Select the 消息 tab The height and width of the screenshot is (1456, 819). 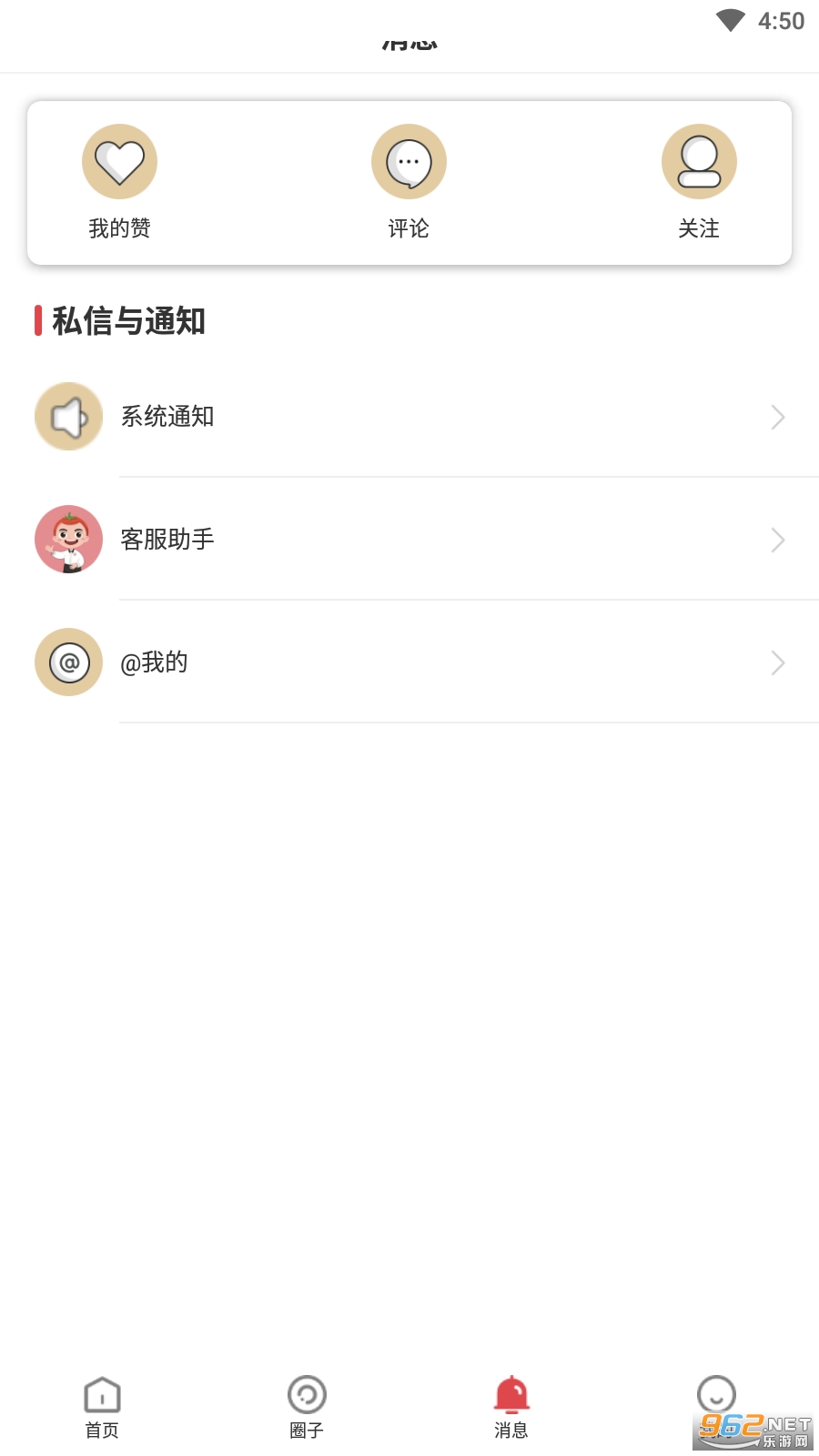(x=511, y=1407)
